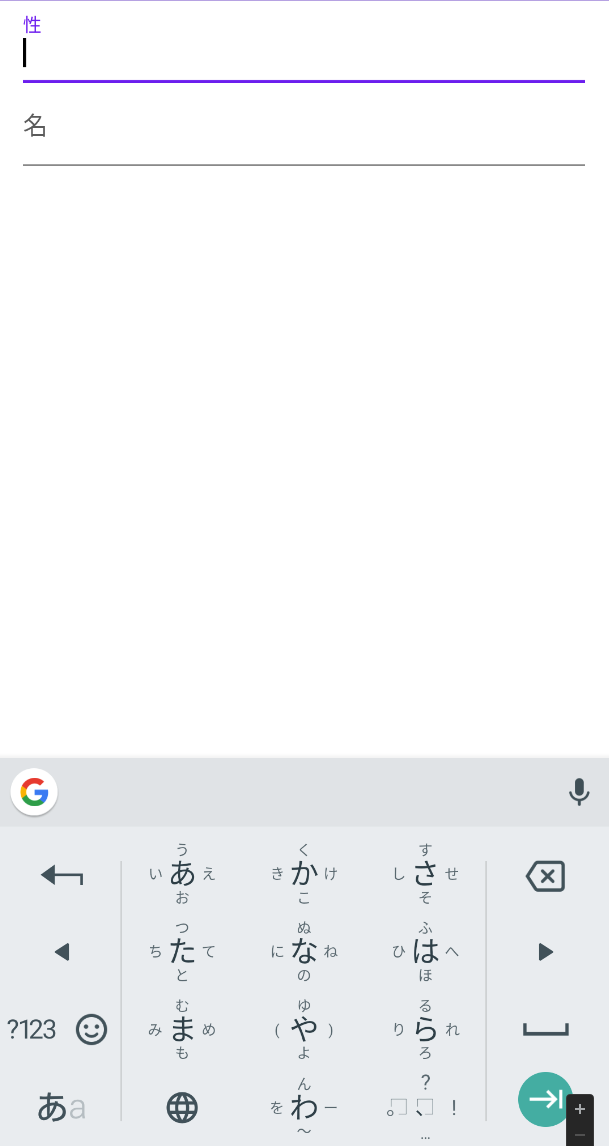The width and height of the screenshot is (609, 1146).
Task: Tap the keyboard's backspace key
Action: [545, 877]
